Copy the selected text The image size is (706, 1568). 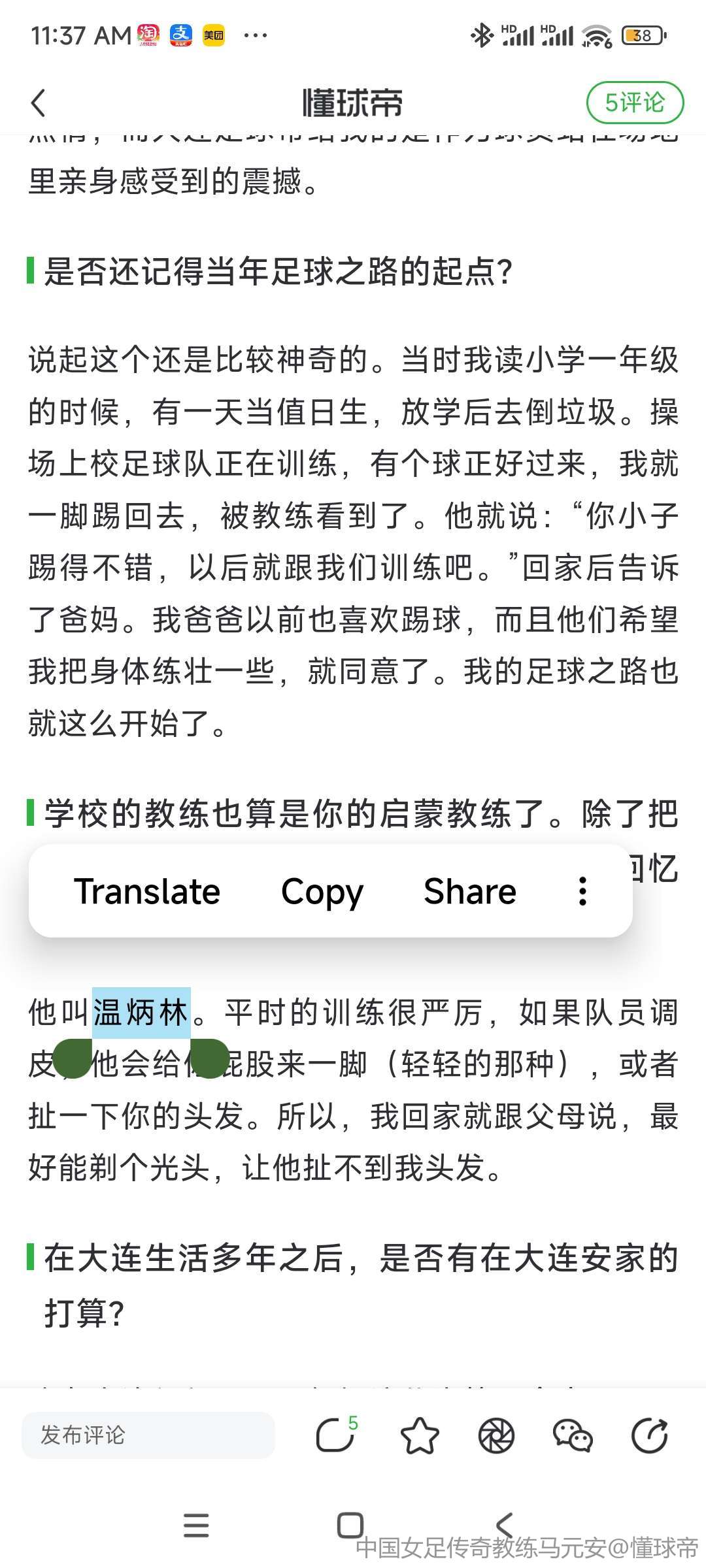322,891
